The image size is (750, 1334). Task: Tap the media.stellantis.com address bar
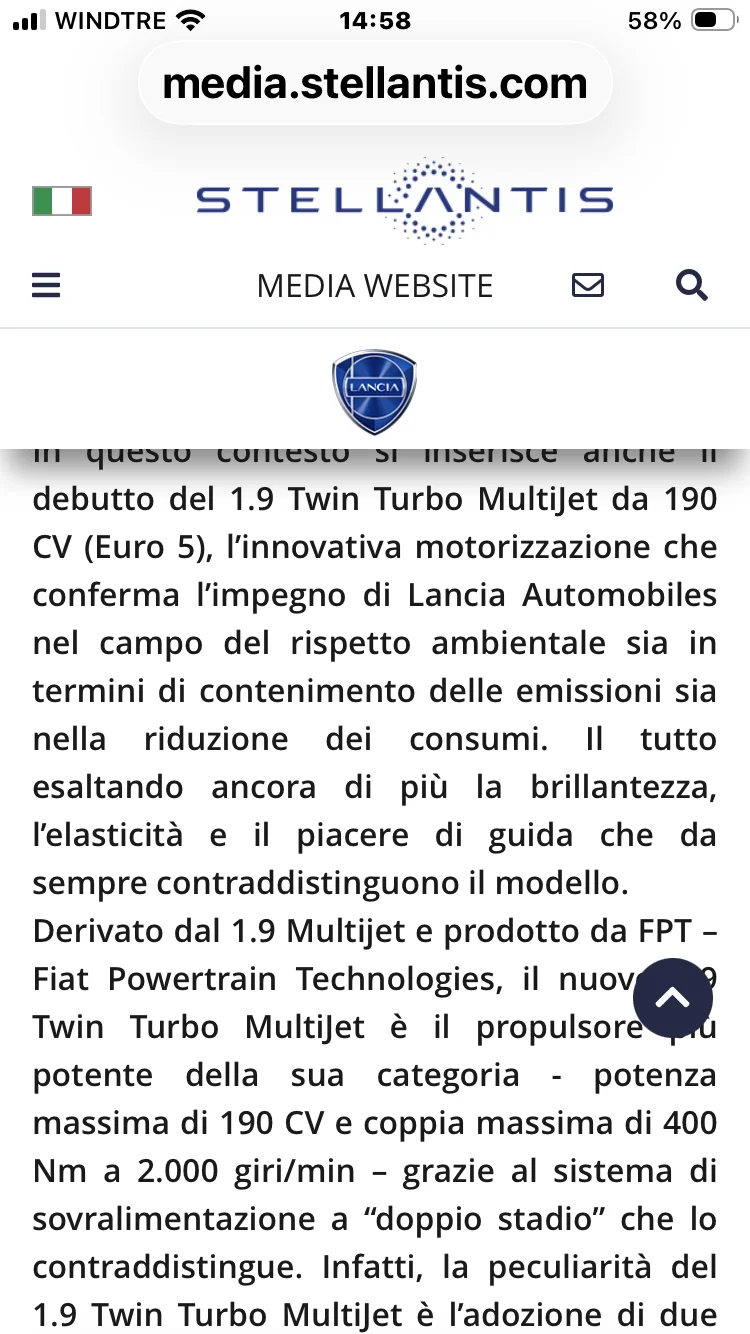click(375, 83)
